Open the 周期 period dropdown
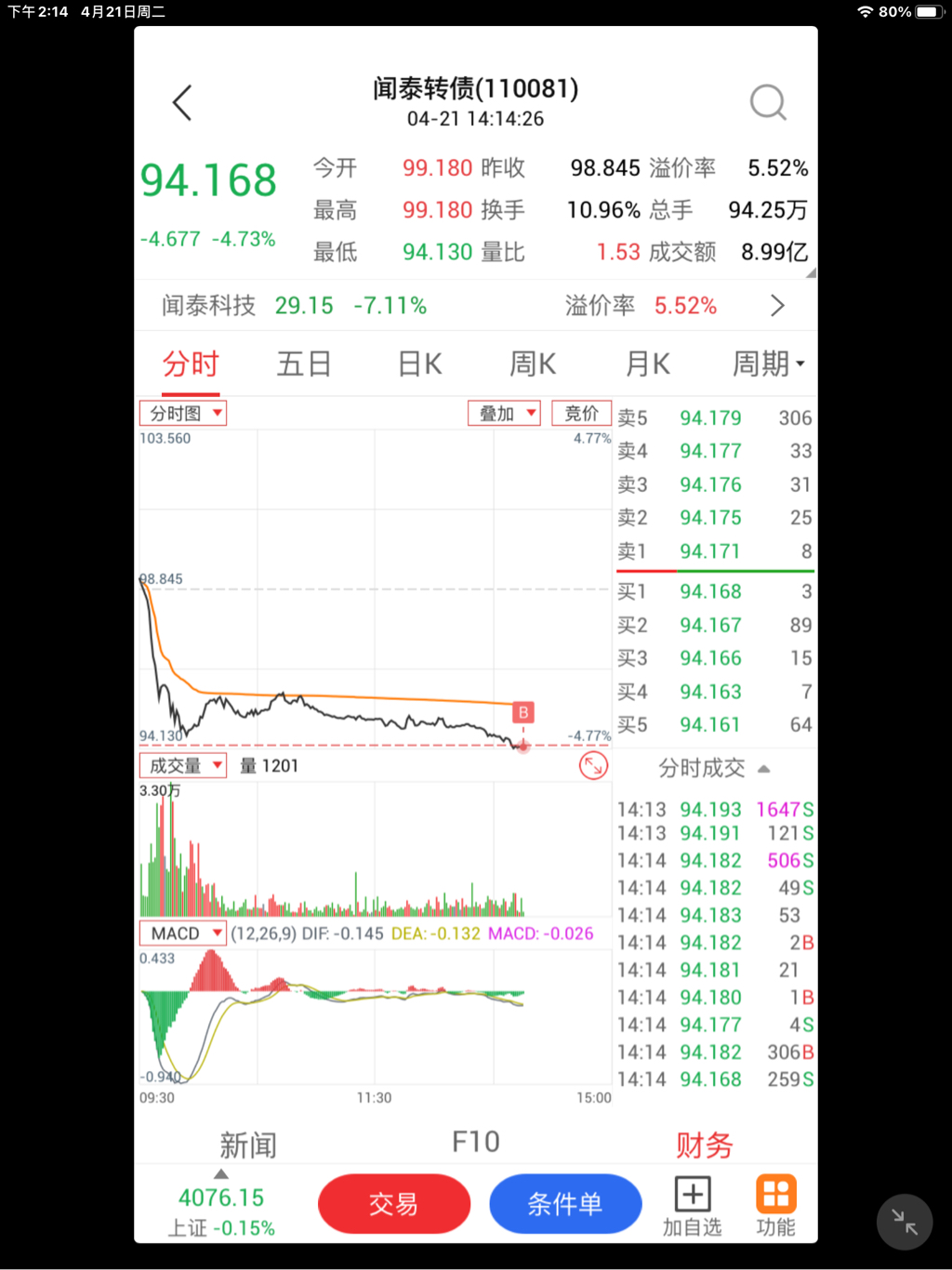 768,364
